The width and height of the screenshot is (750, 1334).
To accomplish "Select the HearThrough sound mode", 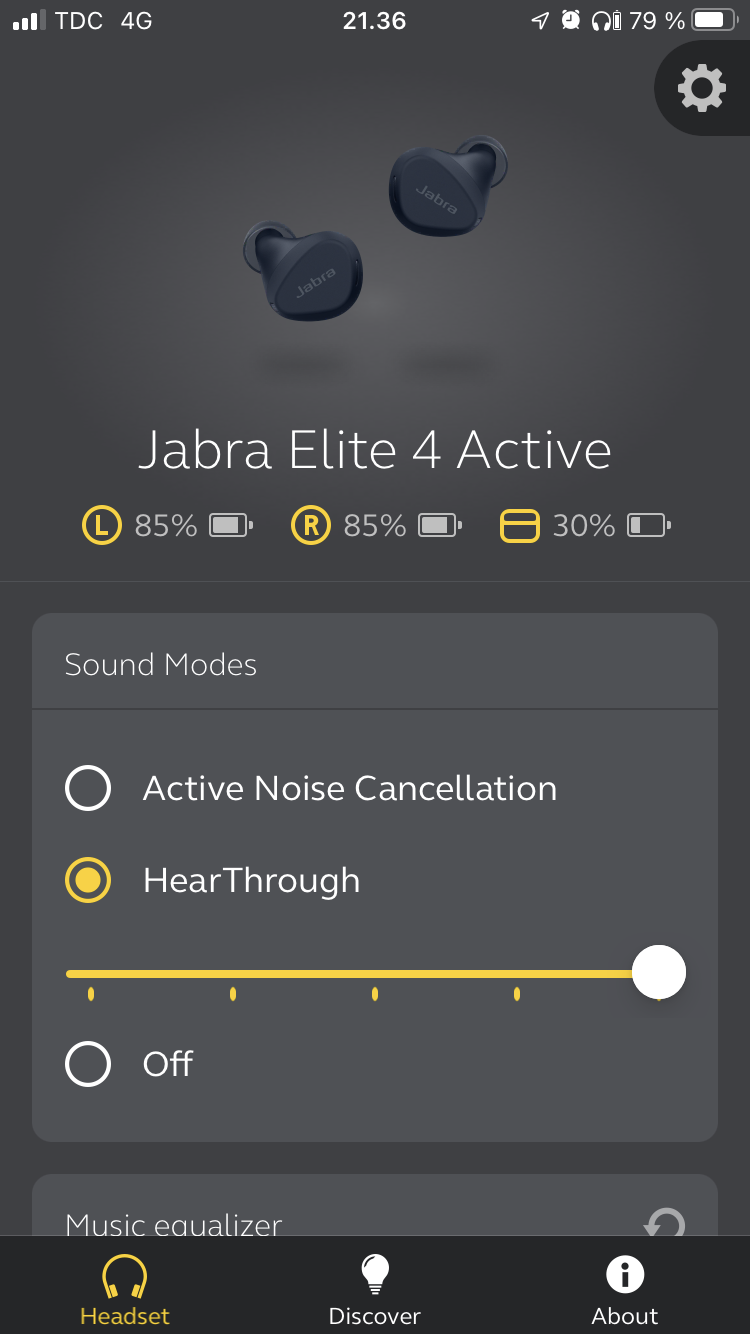I will click(212, 880).
